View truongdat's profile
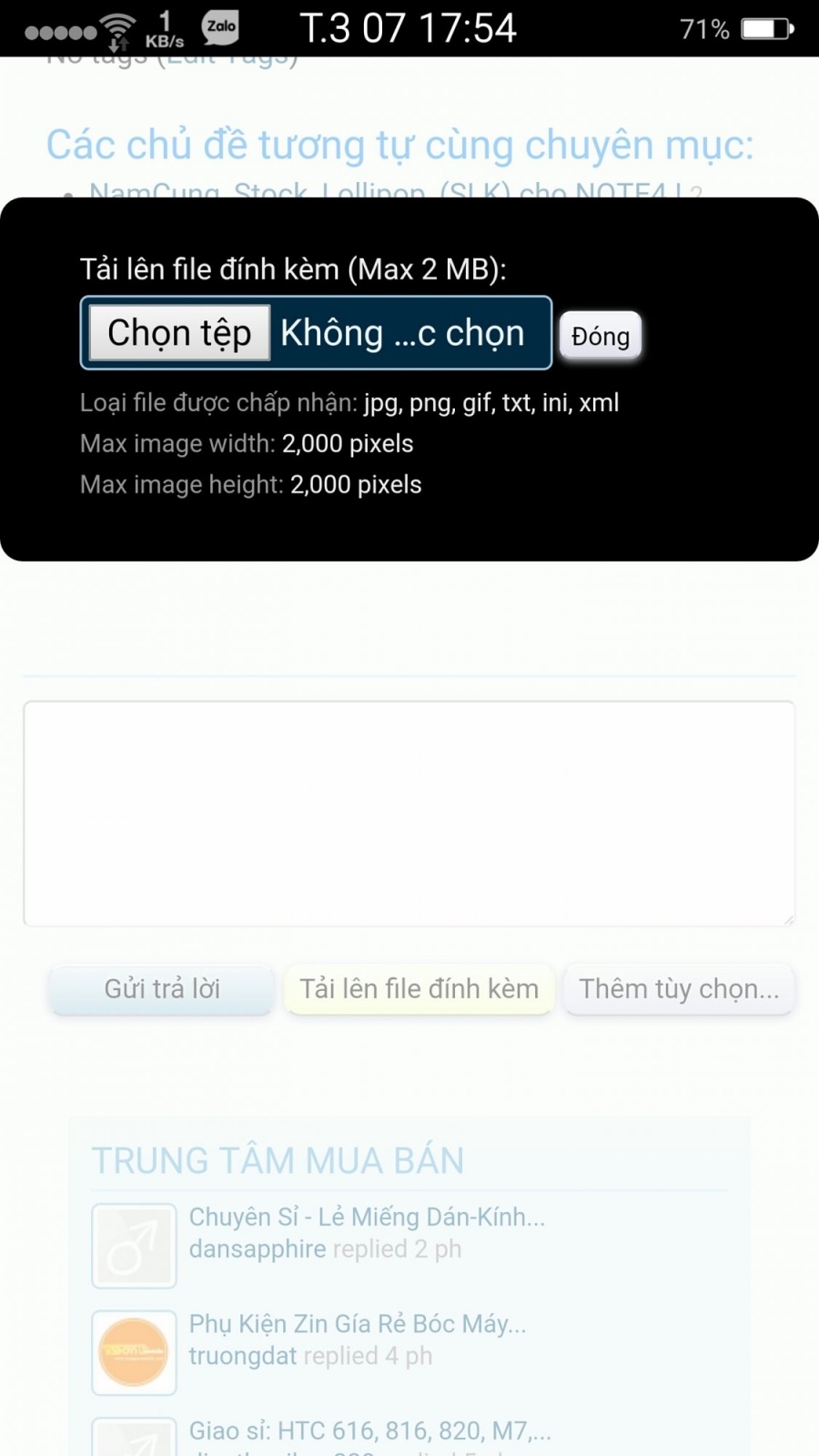 coord(243,1356)
